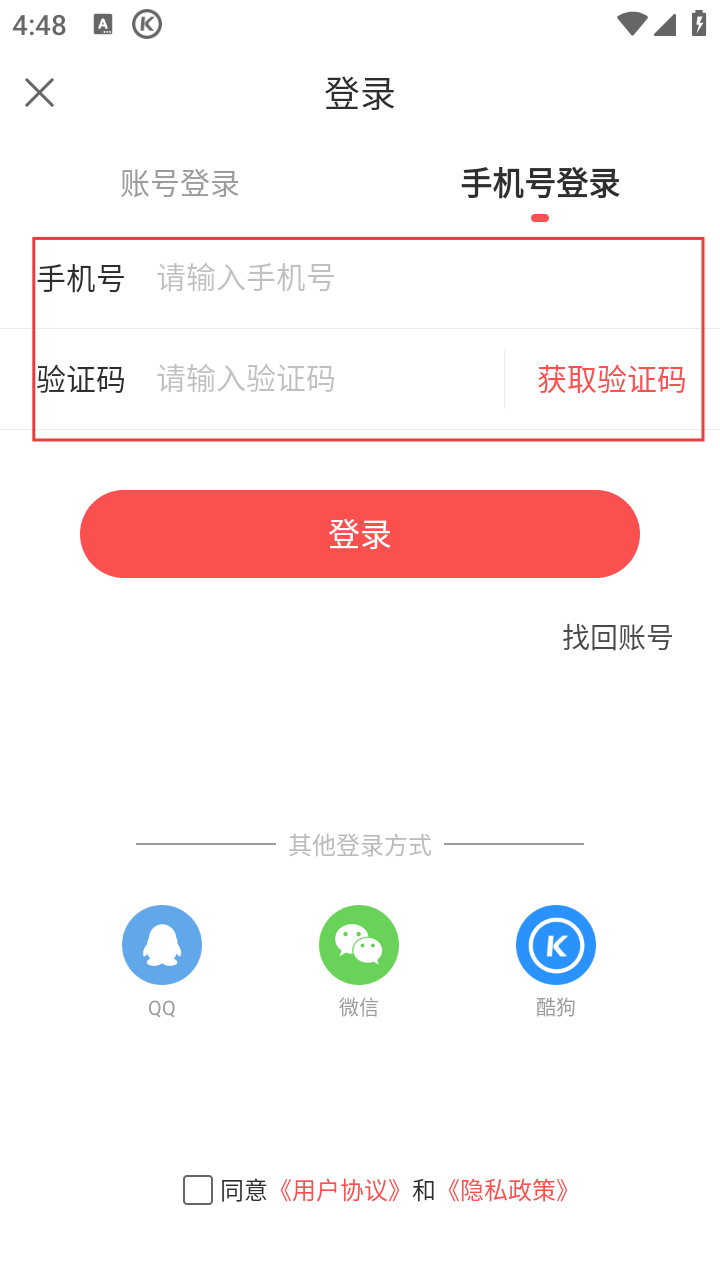
Task: Select the 手机号登录 tab
Action: (540, 184)
